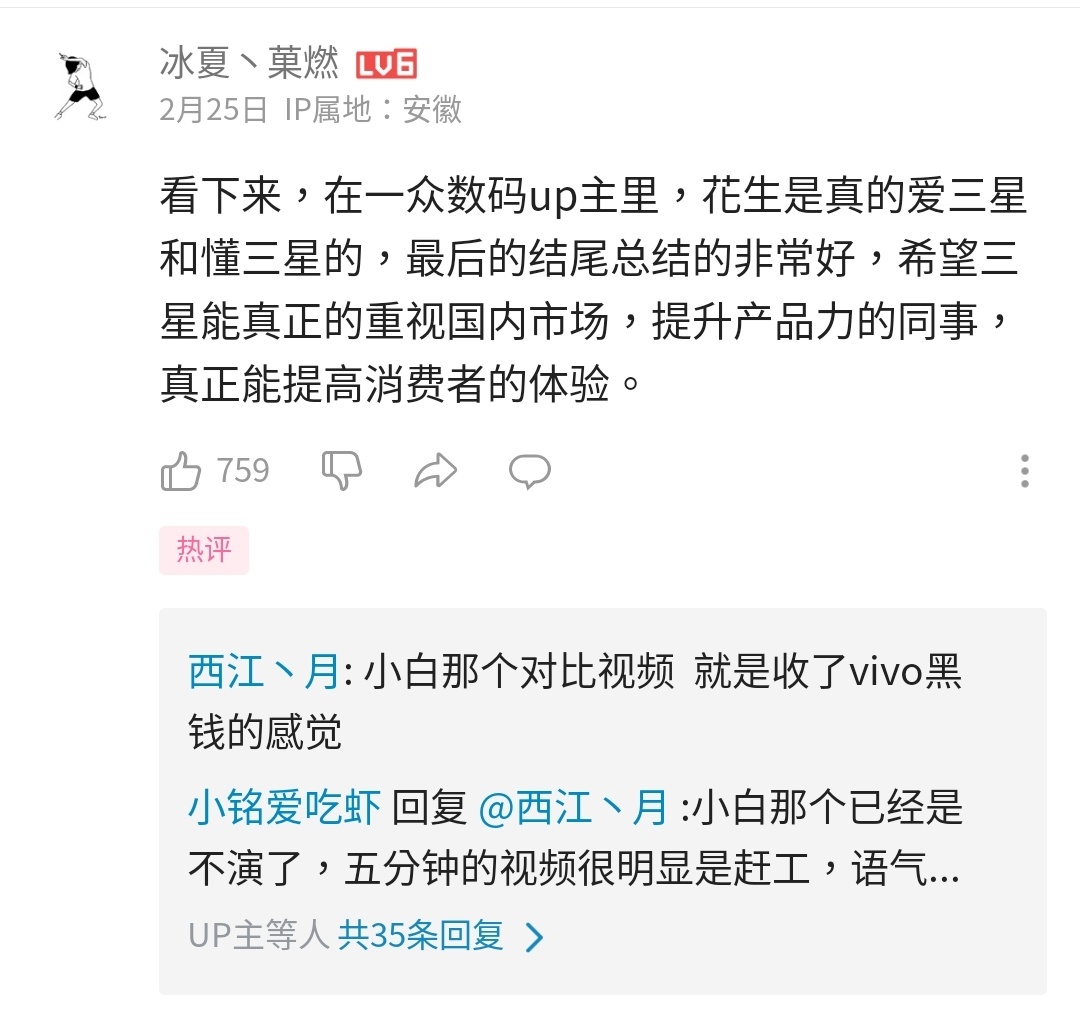Open the three-dot overflow menu on the comment
This screenshot has height=1026, width=1080.
tap(1024, 470)
